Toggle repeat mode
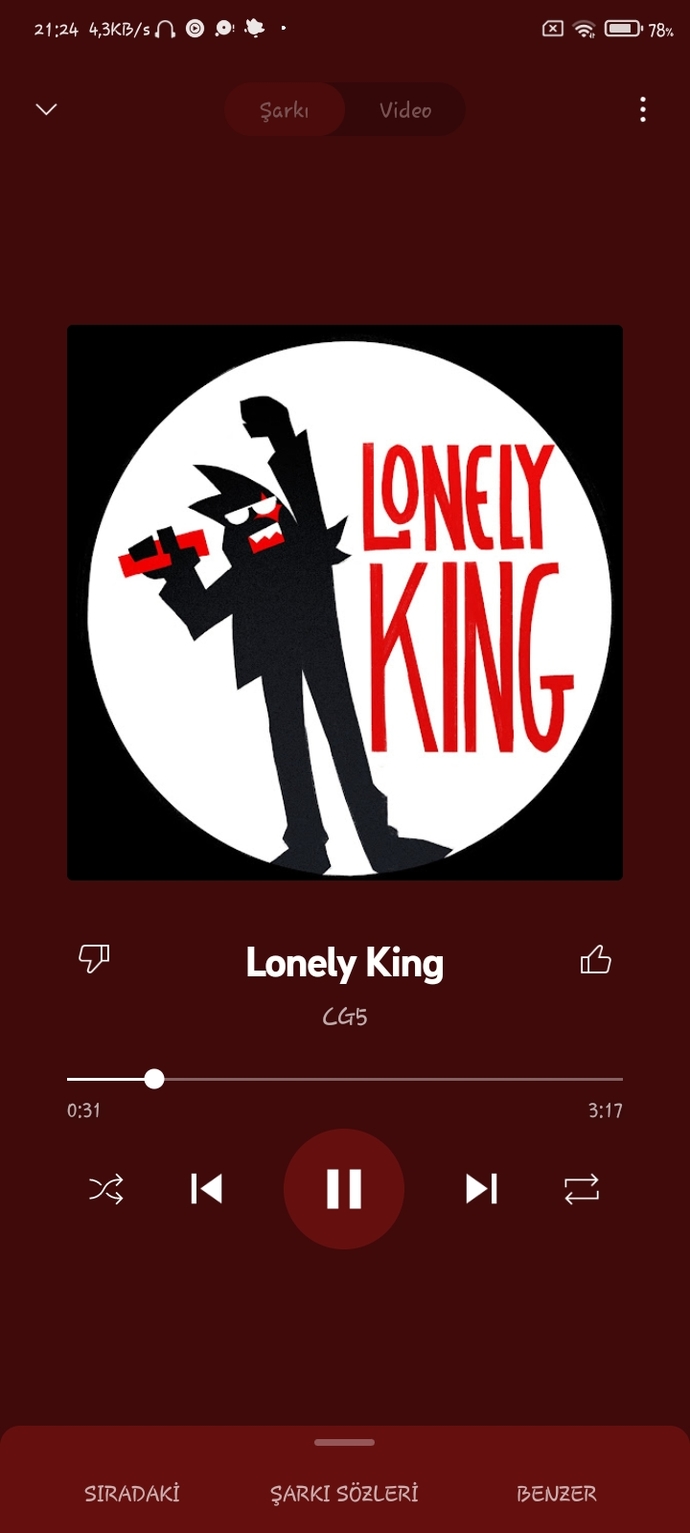Screen dimensions: 690x1533 581,1189
